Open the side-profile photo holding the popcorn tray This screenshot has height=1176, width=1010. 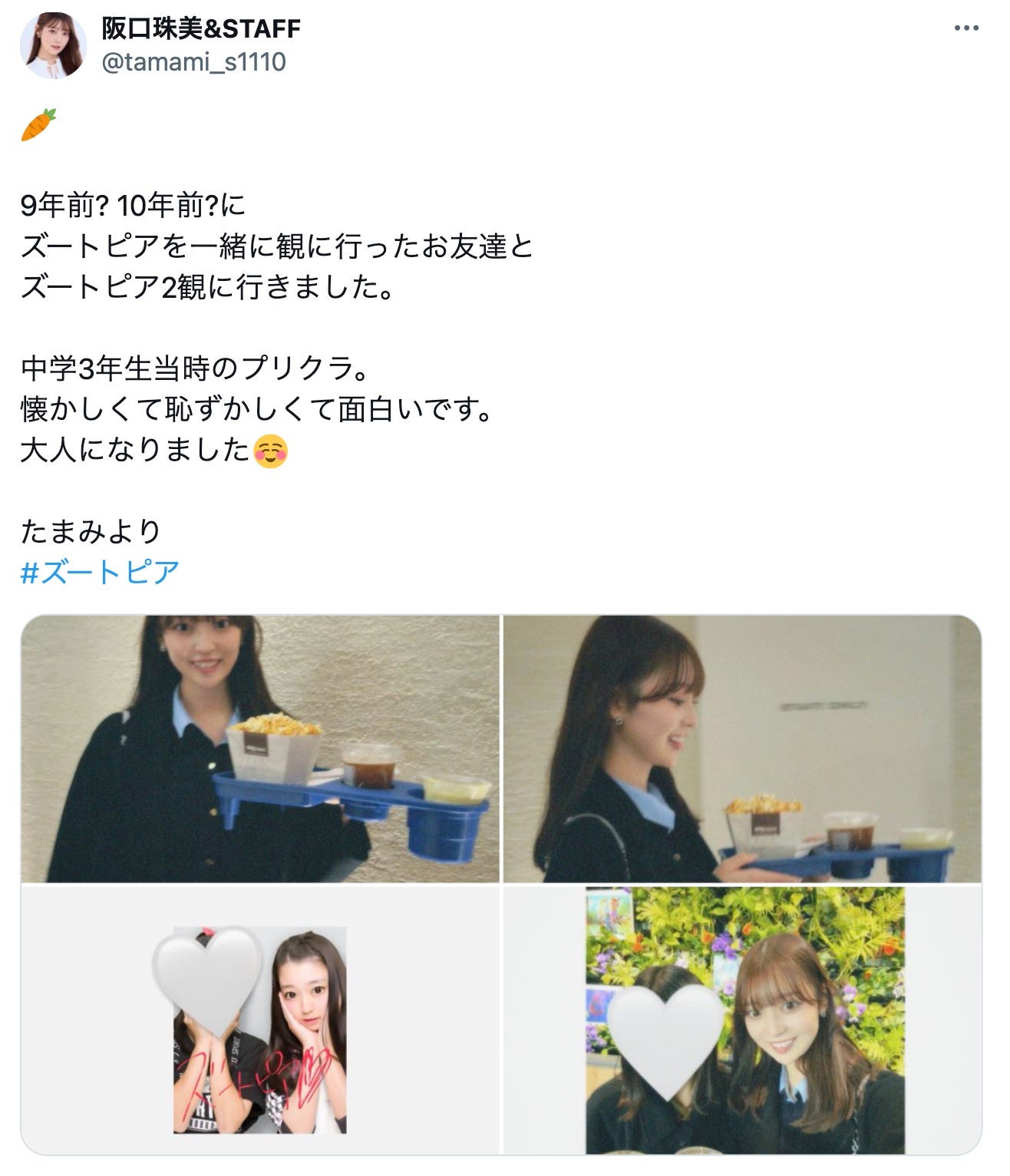pyautogui.click(x=741, y=748)
